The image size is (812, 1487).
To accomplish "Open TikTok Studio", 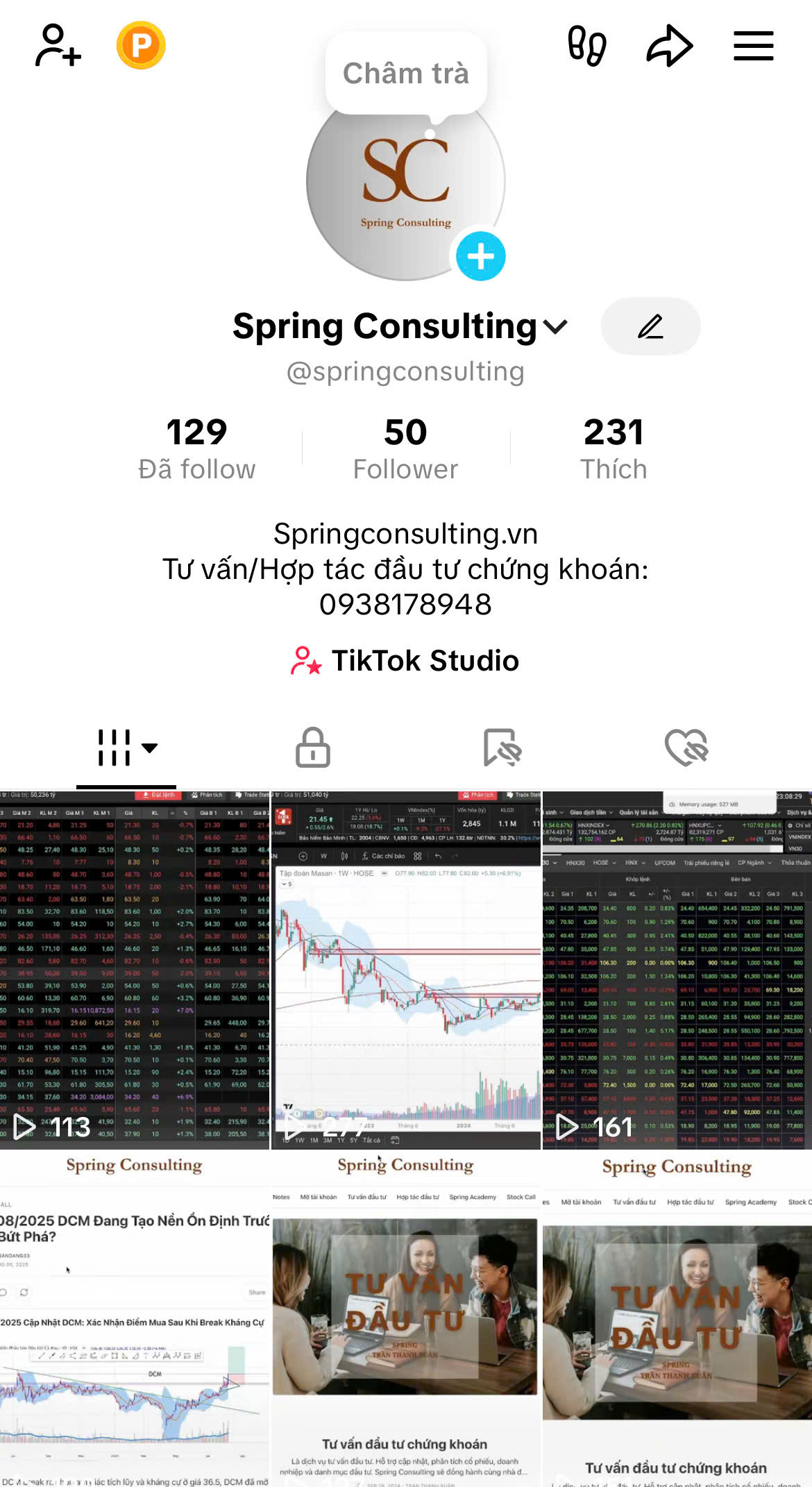I will (x=405, y=661).
